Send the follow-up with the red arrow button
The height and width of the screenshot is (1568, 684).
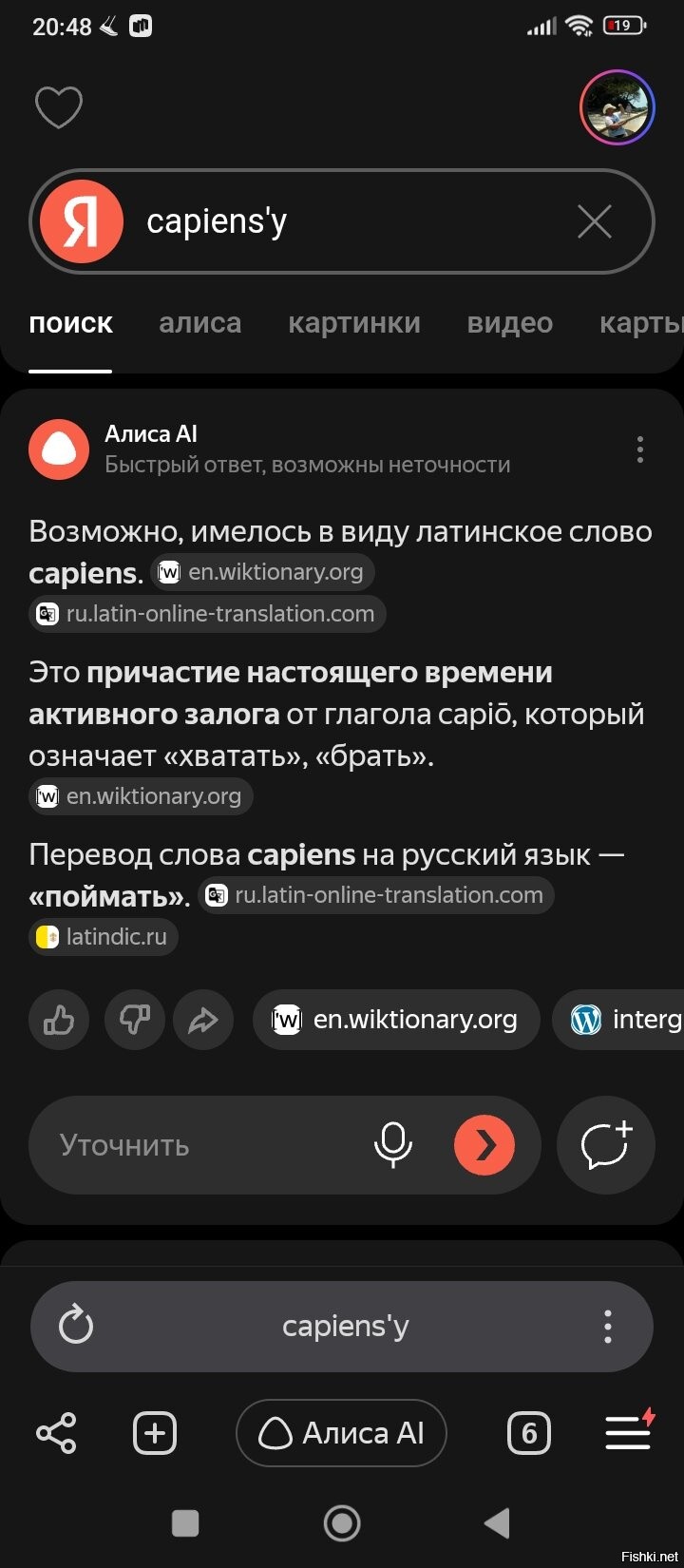click(484, 1145)
